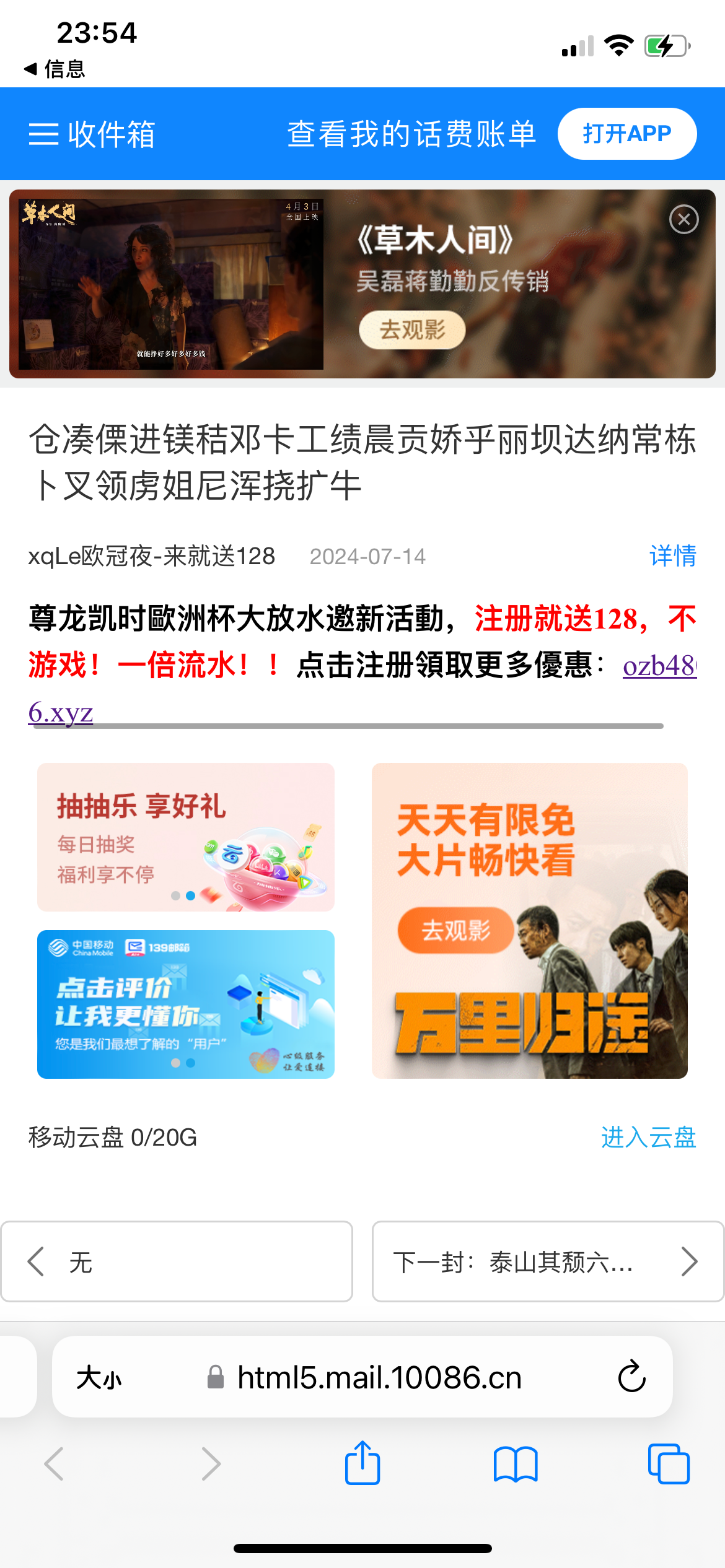The height and width of the screenshot is (1568, 725).
Task: Open Safari bookmarks
Action: coord(516,1464)
